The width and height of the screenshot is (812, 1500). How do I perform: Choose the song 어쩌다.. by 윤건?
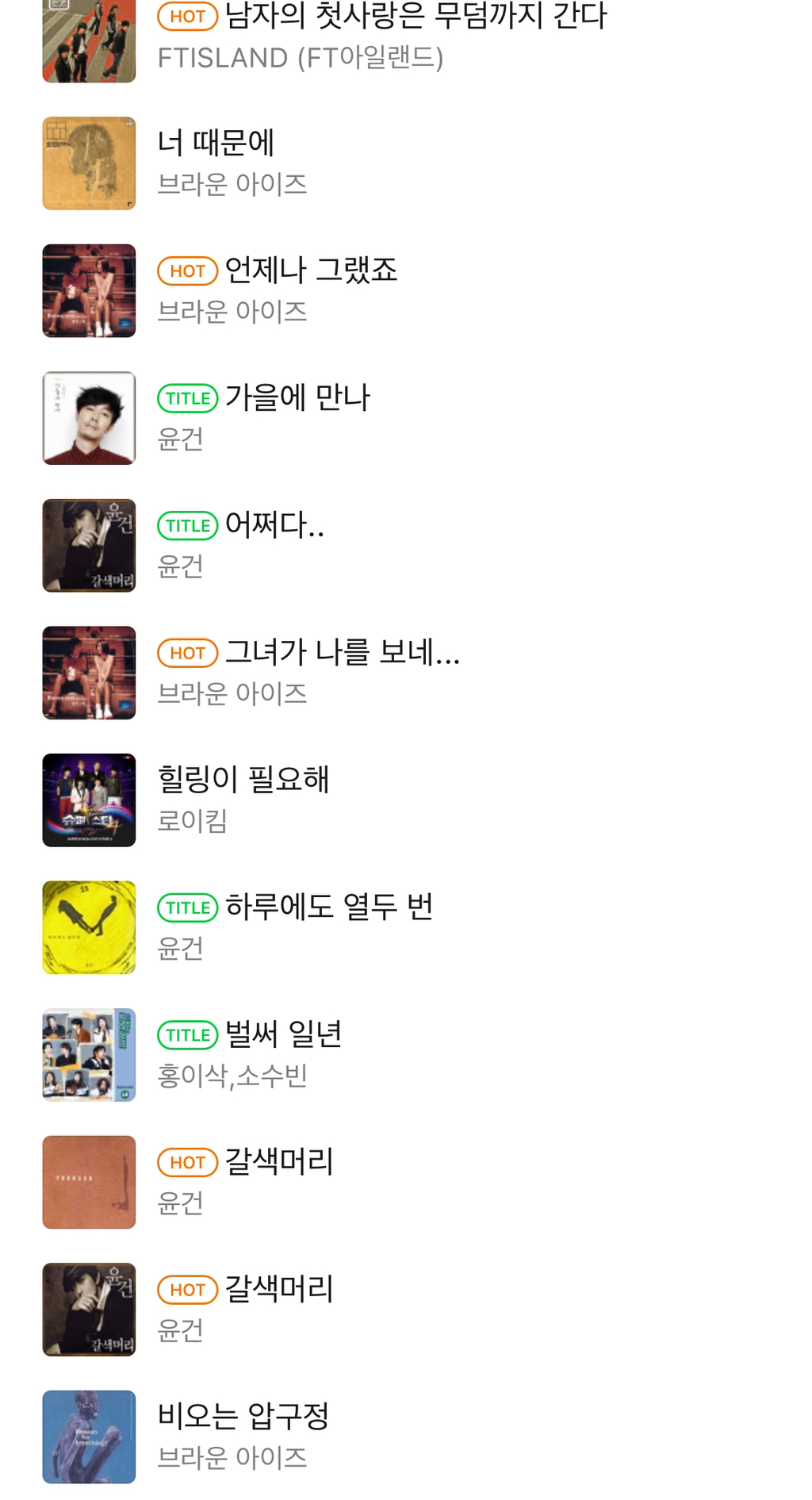[x=274, y=526]
